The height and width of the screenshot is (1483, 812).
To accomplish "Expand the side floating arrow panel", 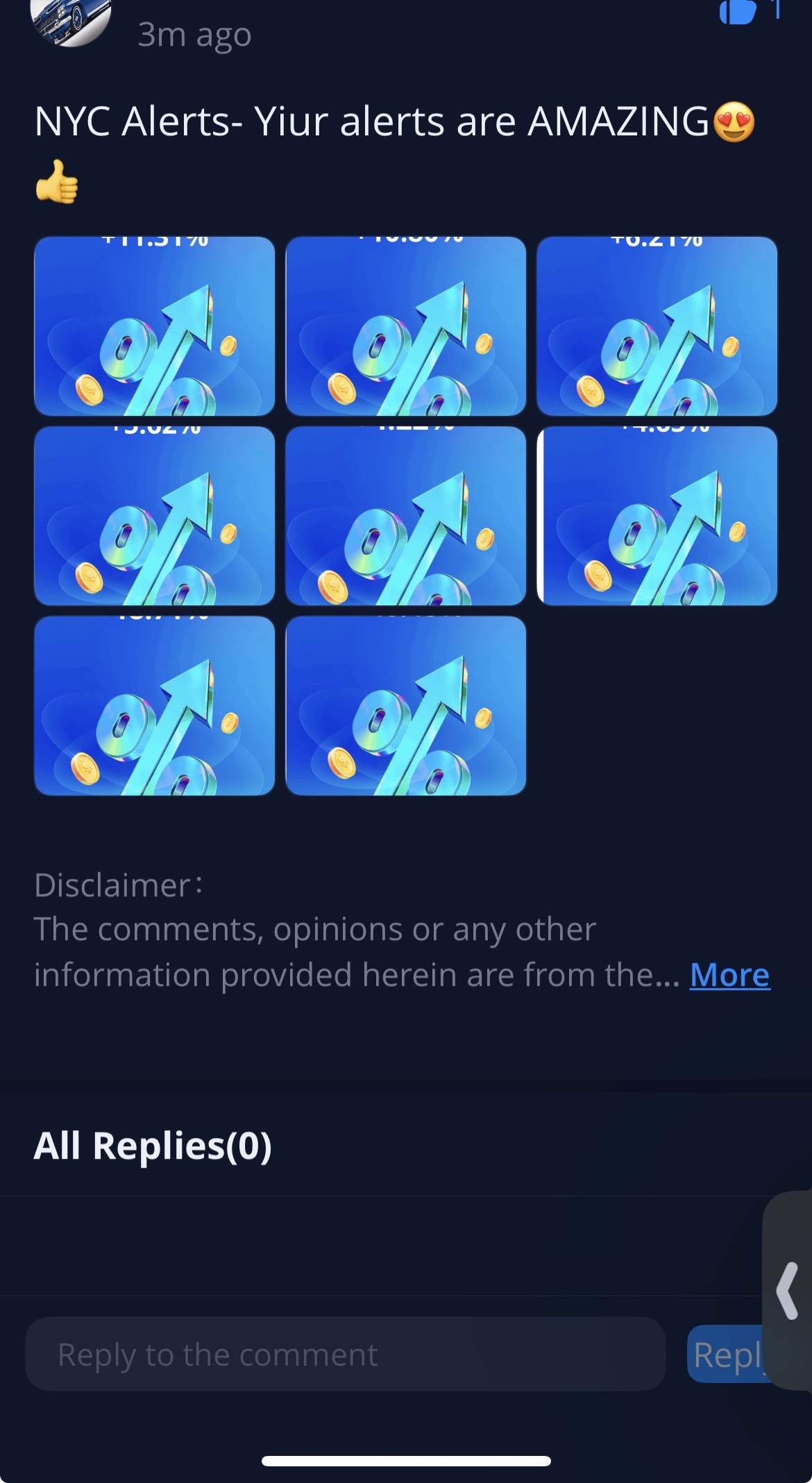I will pyautogui.click(x=788, y=1290).
